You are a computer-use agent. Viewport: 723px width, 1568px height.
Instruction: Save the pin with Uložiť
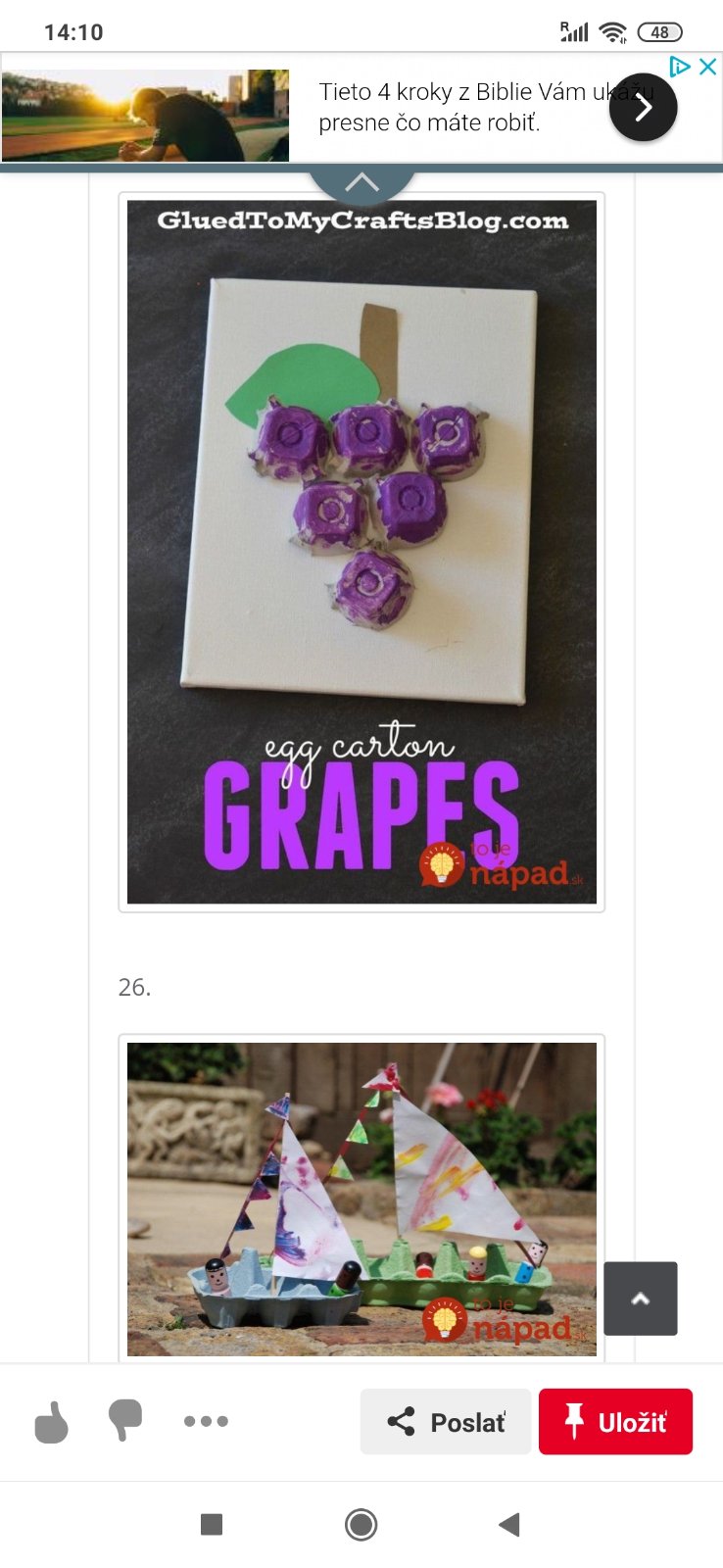pos(615,1422)
